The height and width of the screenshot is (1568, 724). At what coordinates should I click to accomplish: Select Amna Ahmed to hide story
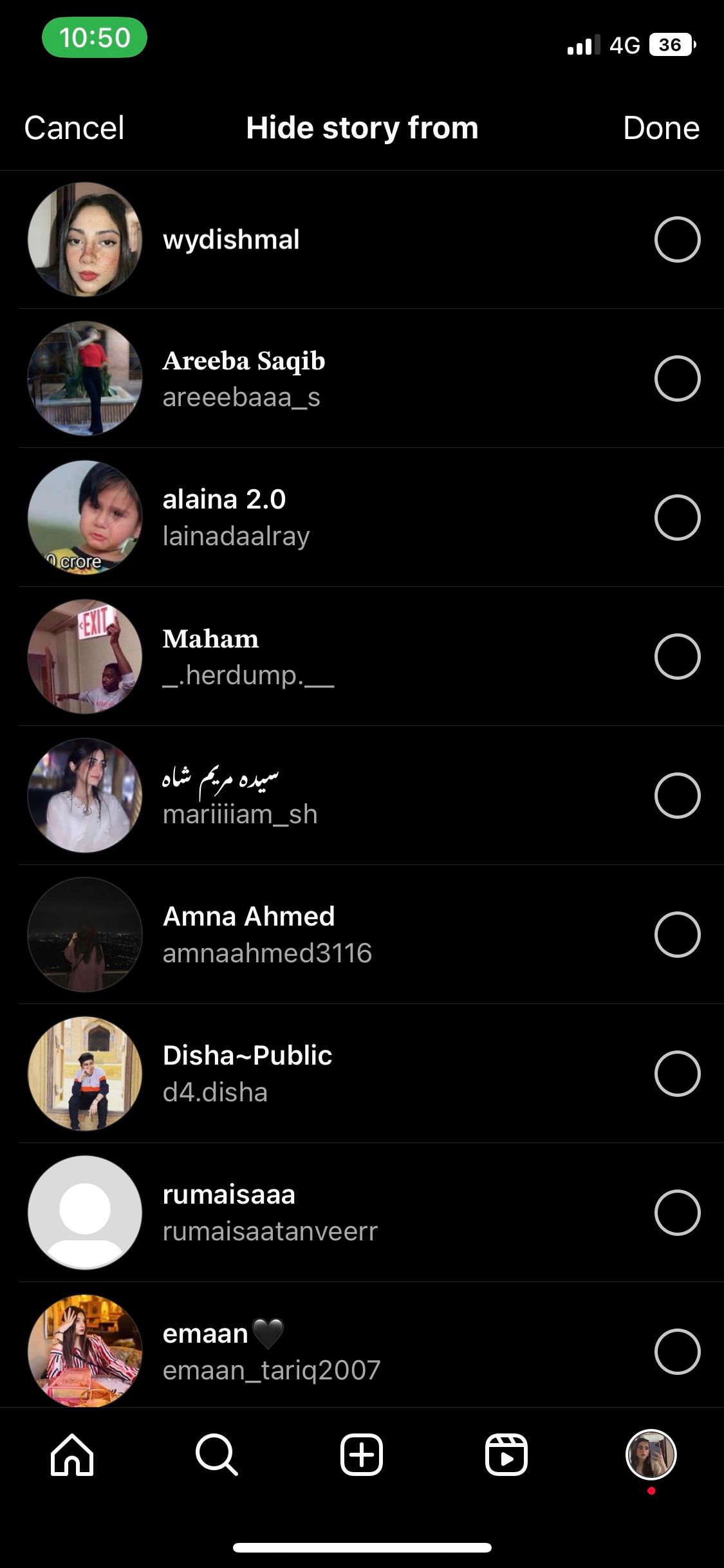[x=677, y=935]
